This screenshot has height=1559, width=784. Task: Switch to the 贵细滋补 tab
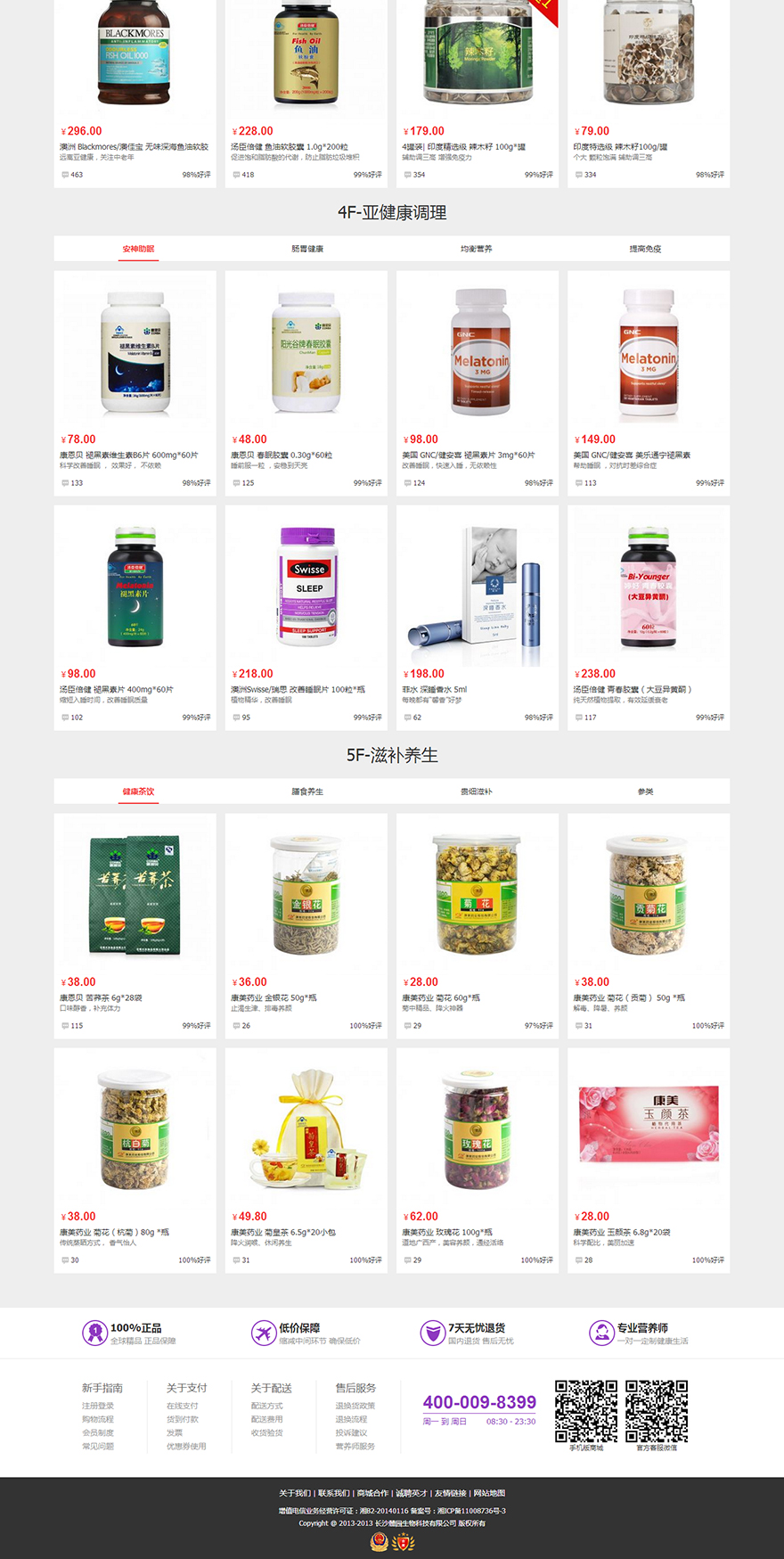[x=476, y=792]
